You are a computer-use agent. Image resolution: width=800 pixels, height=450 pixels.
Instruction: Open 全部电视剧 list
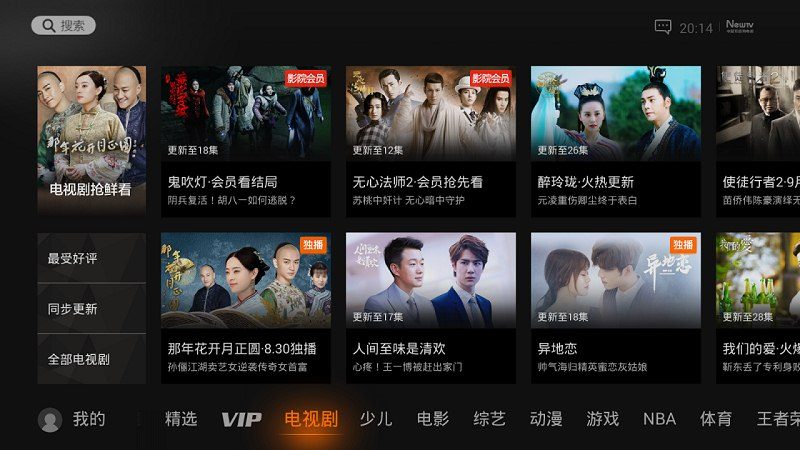(91, 359)
